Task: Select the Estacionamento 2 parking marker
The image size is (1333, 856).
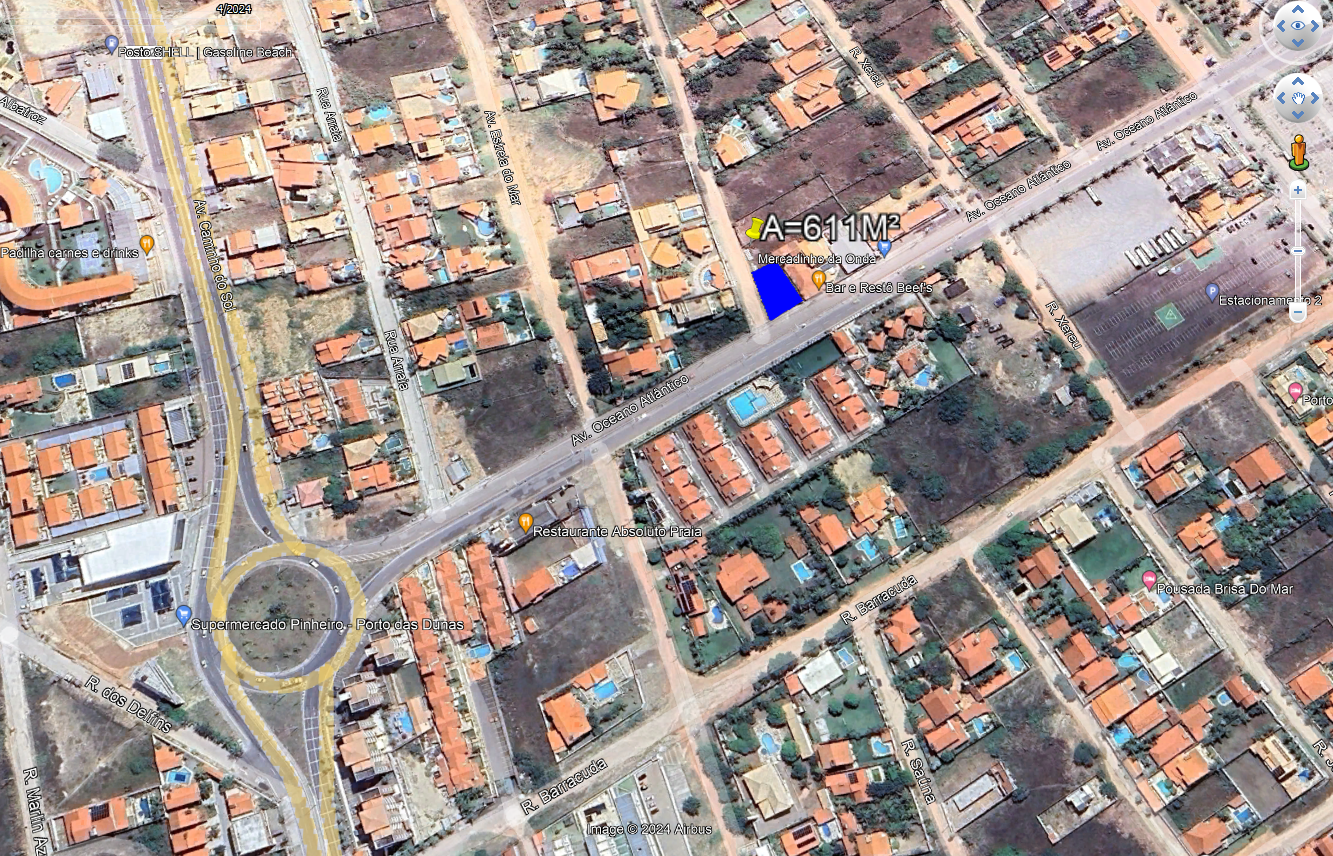Action: click(x=1212, y=293)
